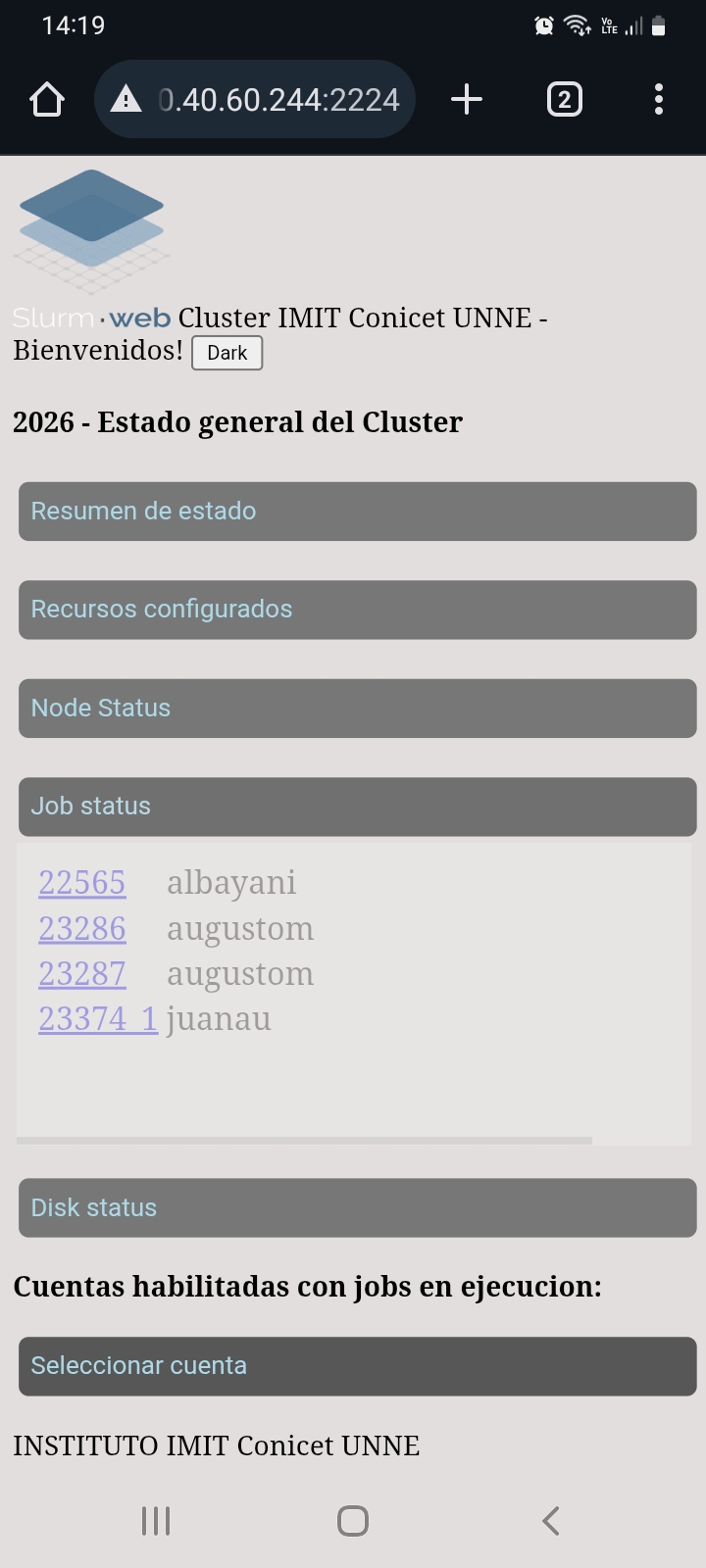
Task: Expand the Disk status section
Action: [357, 1207]
